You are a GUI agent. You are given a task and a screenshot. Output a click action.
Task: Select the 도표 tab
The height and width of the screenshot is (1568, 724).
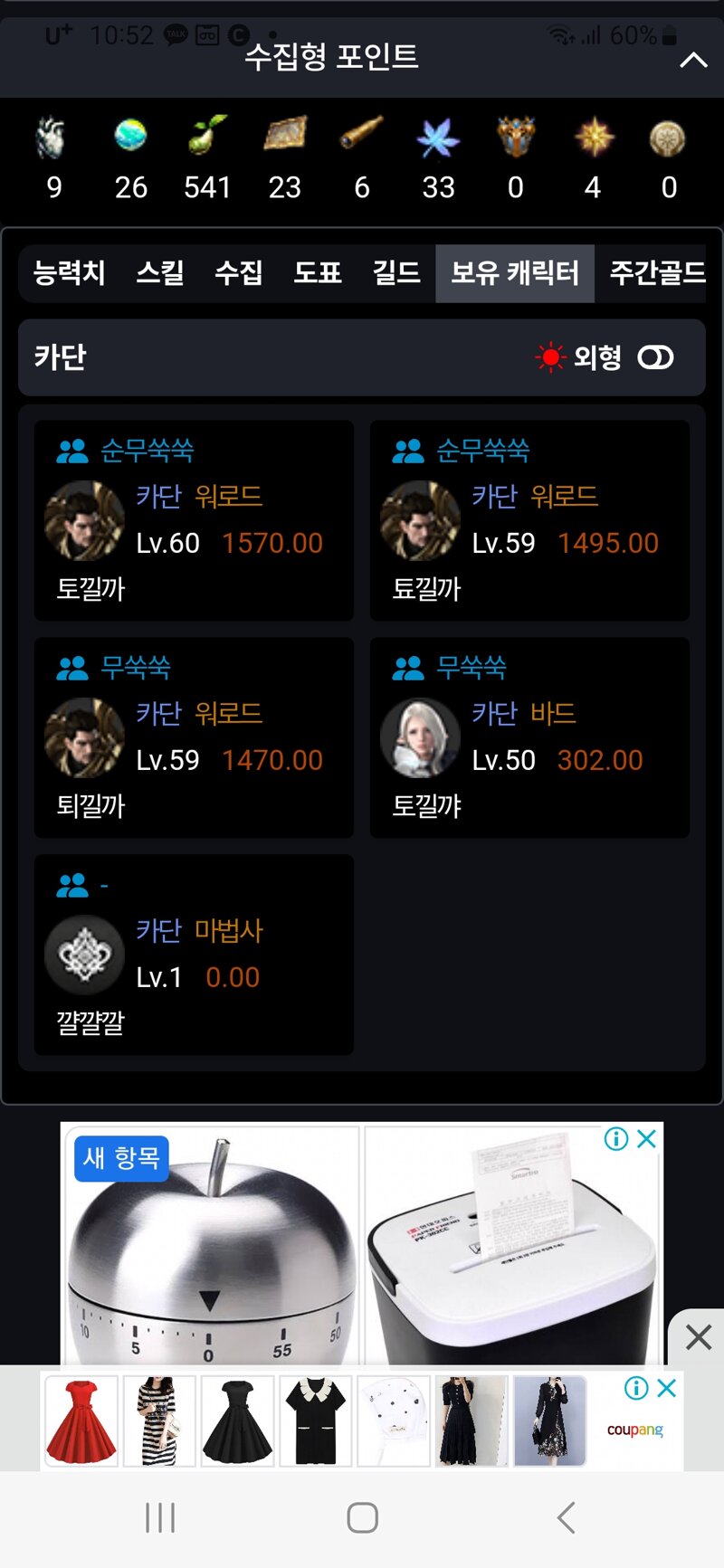pyautogui.click(x=318, y=272)
